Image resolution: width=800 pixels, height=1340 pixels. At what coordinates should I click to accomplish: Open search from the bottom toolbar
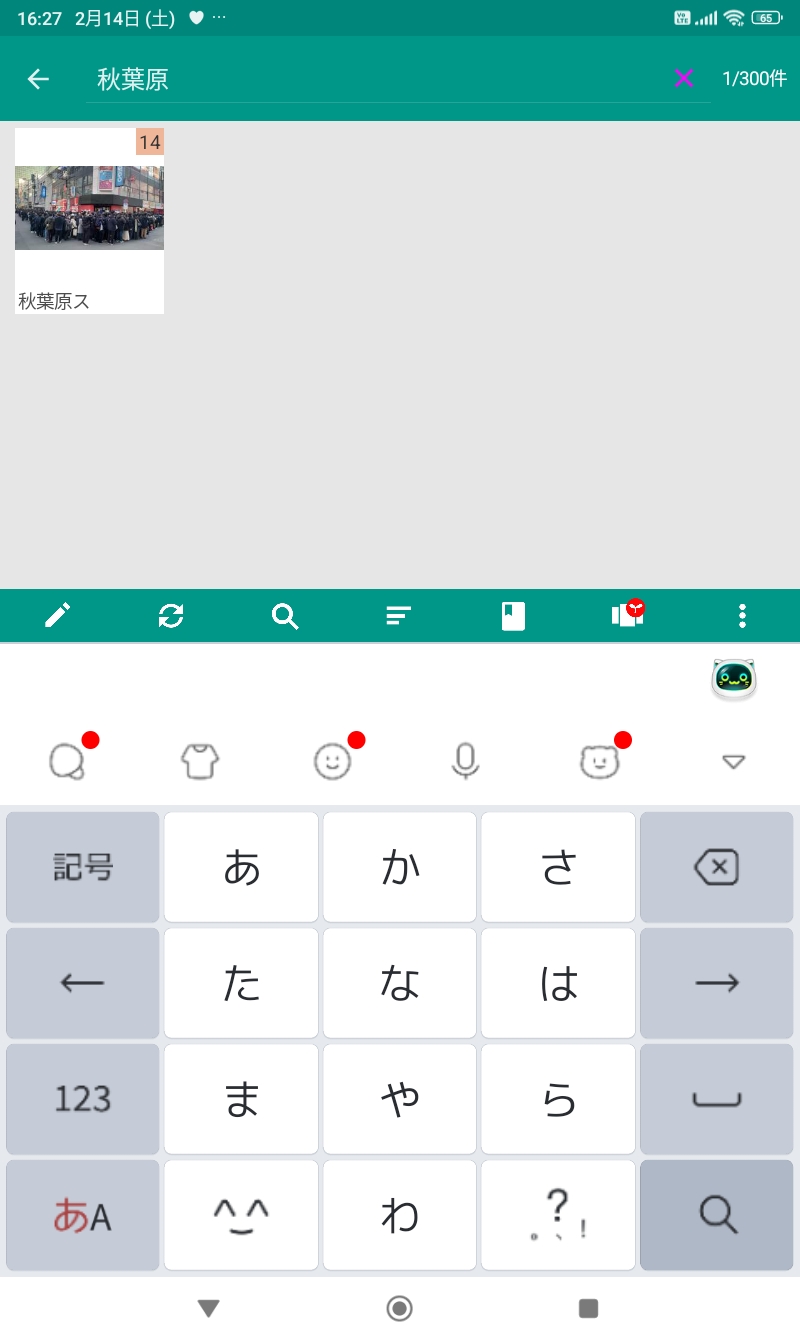[x=285, y=615]
